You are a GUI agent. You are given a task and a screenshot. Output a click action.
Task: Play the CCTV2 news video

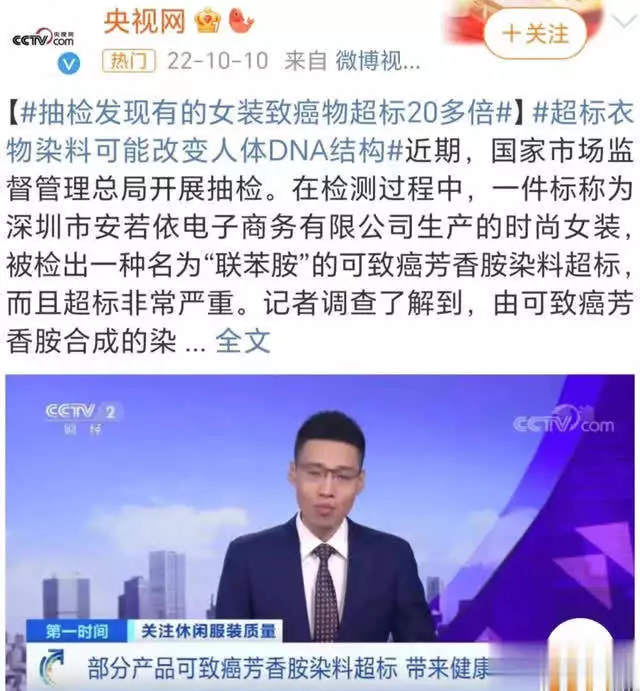pyautogui.click(x=320, y=530)
